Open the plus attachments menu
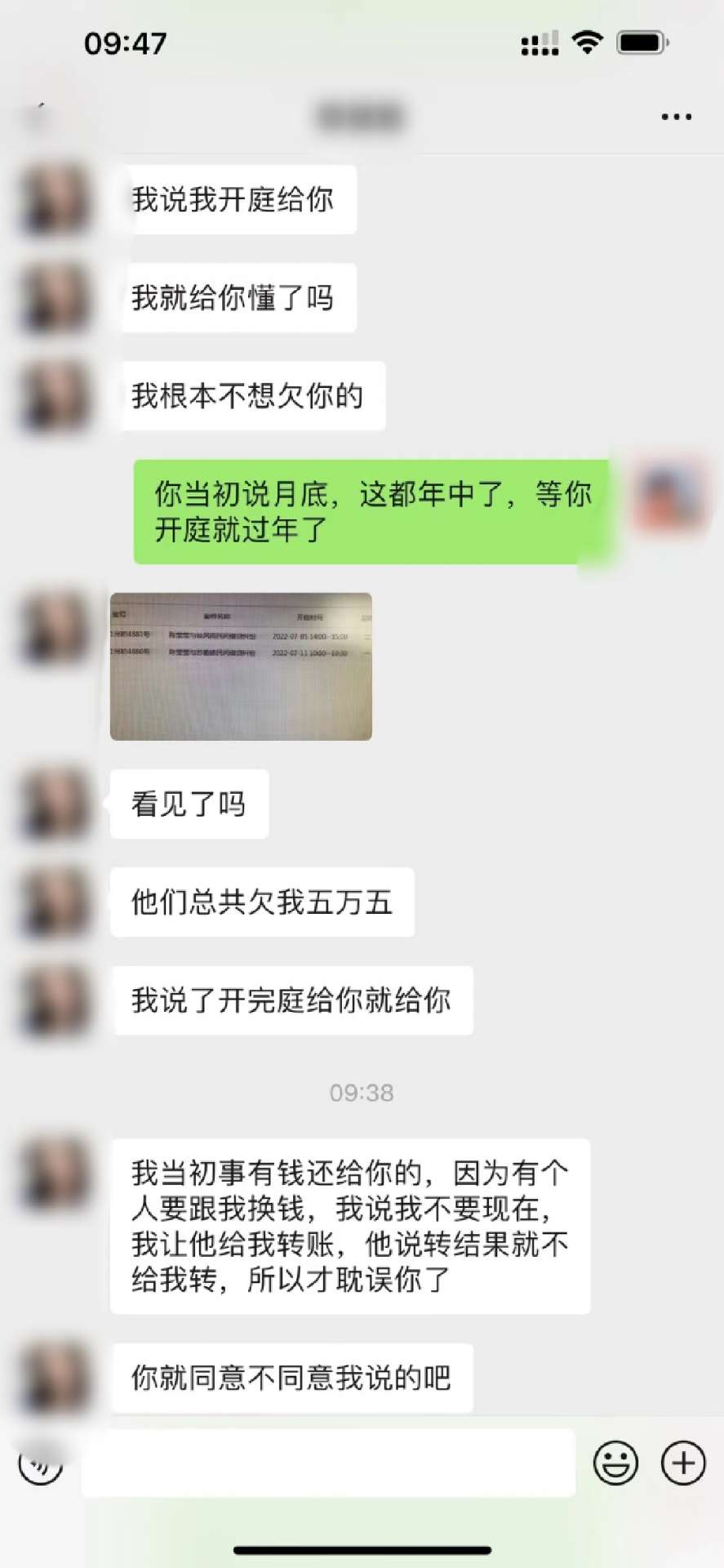724x1568 pixels. [x=683, y=1463]
